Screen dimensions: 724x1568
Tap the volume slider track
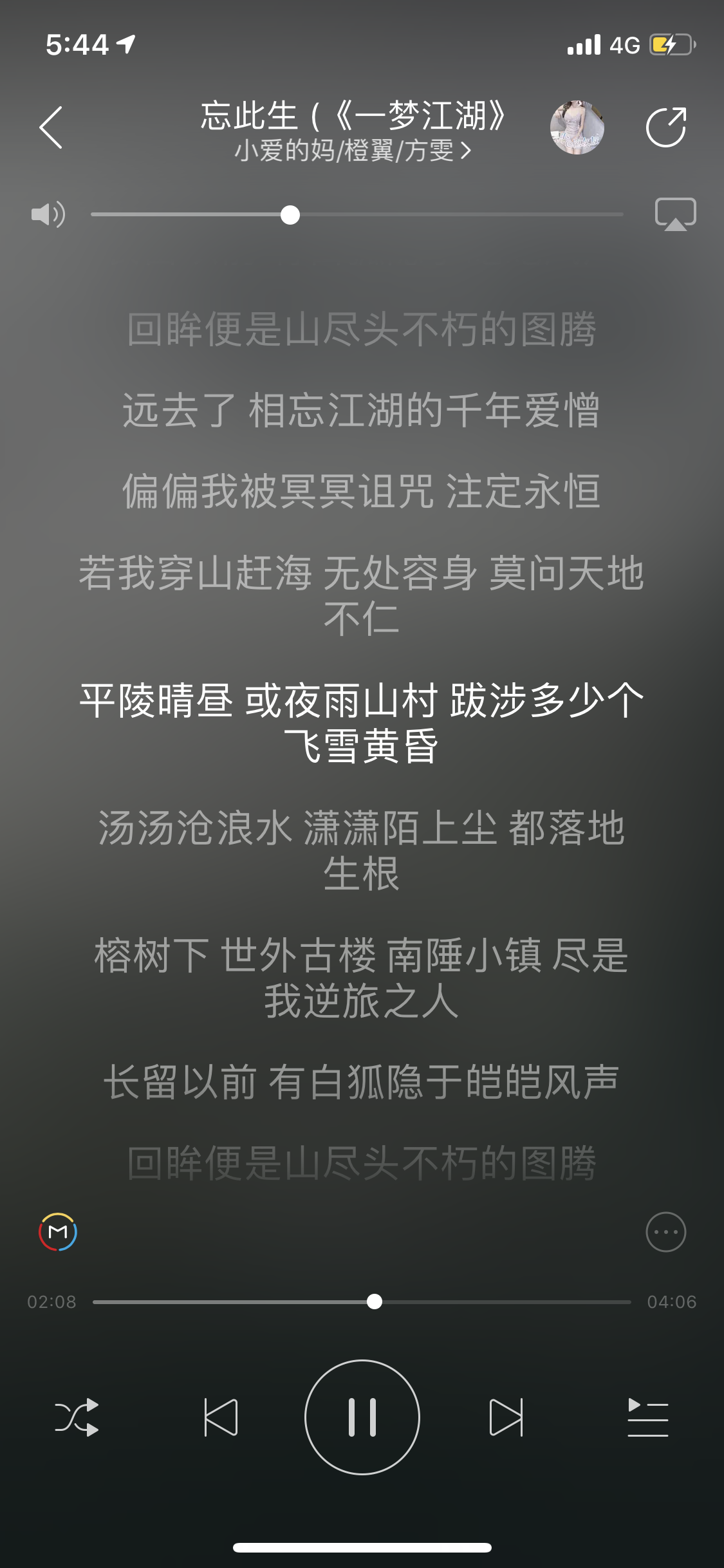tap(450, 214)
